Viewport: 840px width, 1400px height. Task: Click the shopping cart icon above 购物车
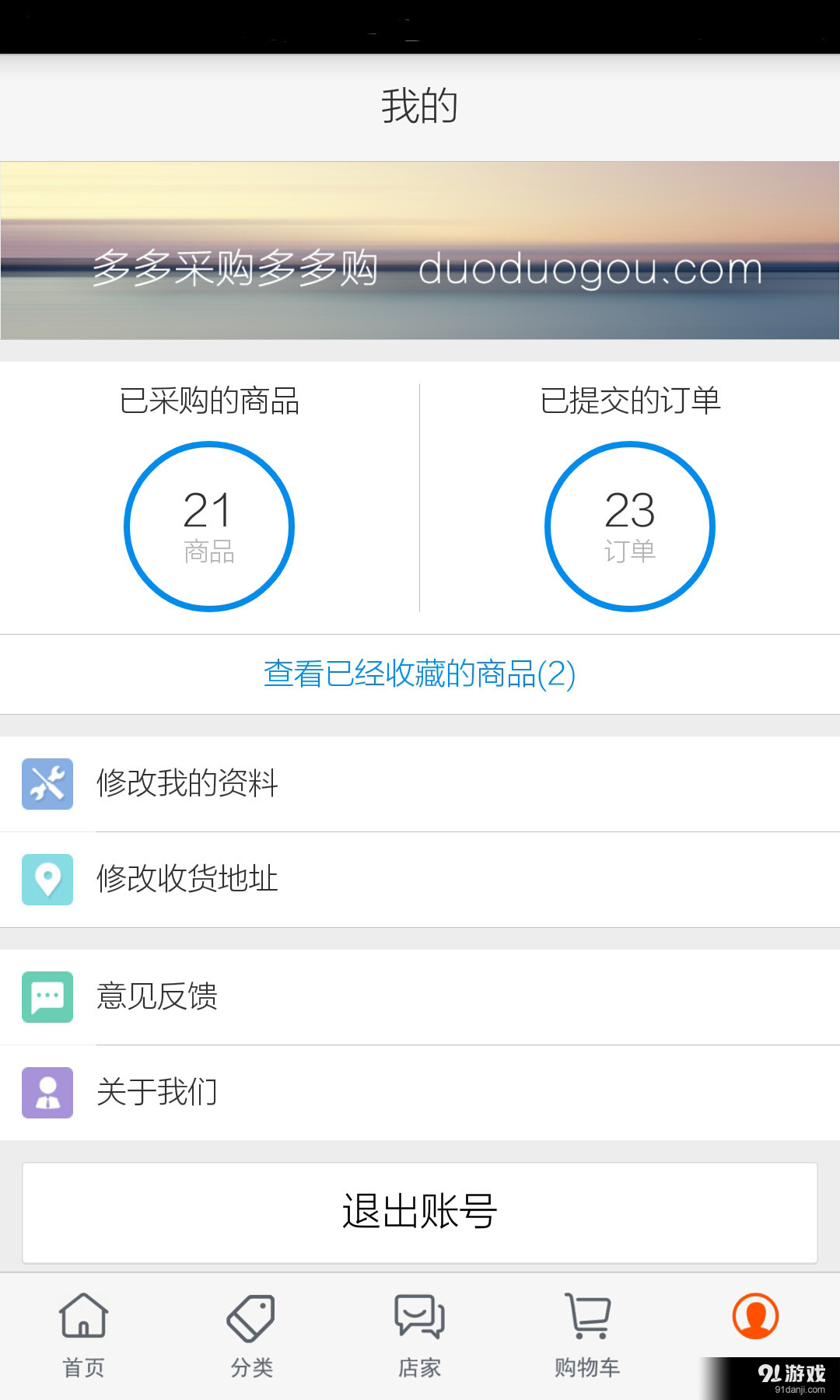587,1314
